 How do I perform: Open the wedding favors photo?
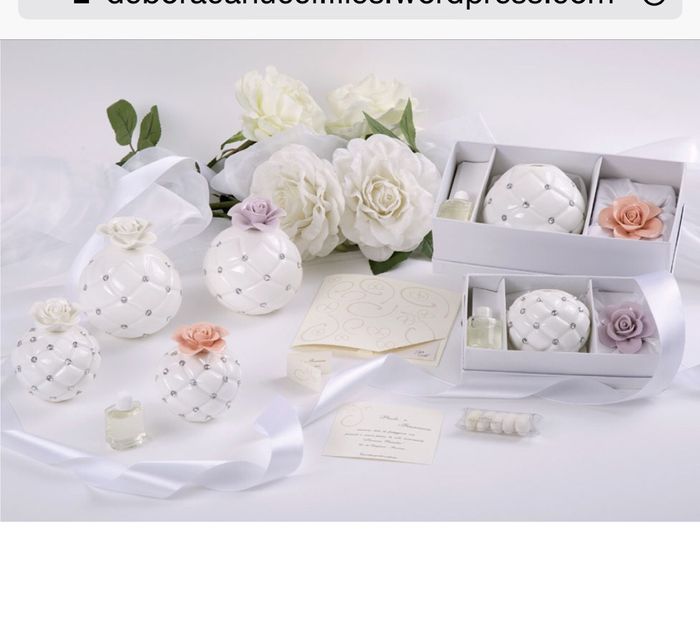(x=350, y=280)
